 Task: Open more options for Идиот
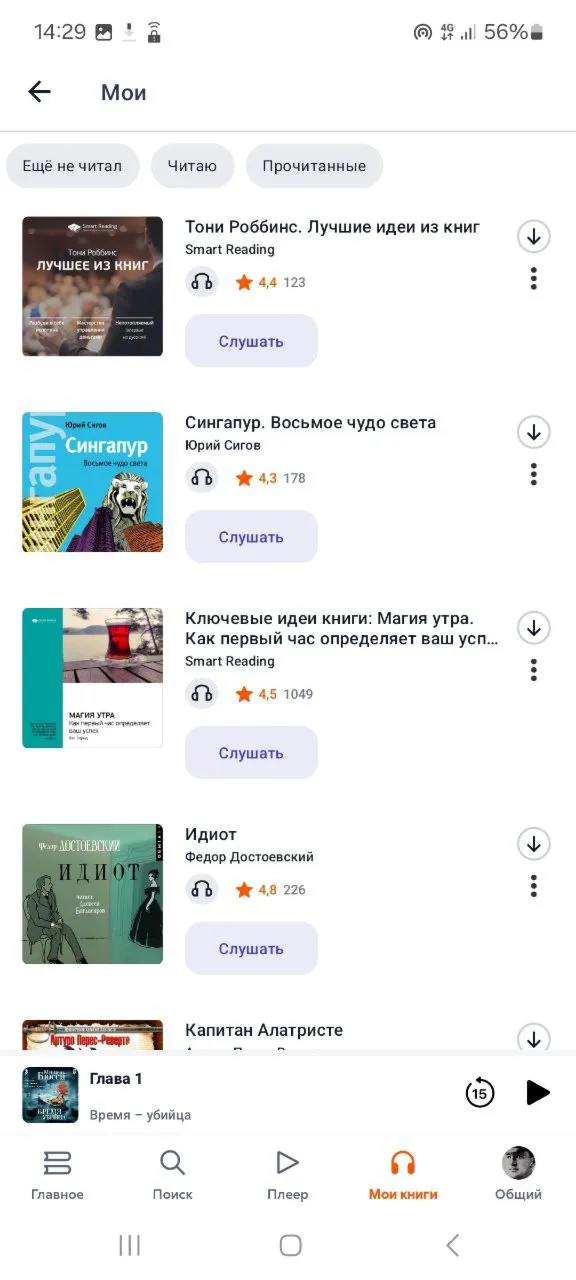pyautogui.click(x=534, y=886)
